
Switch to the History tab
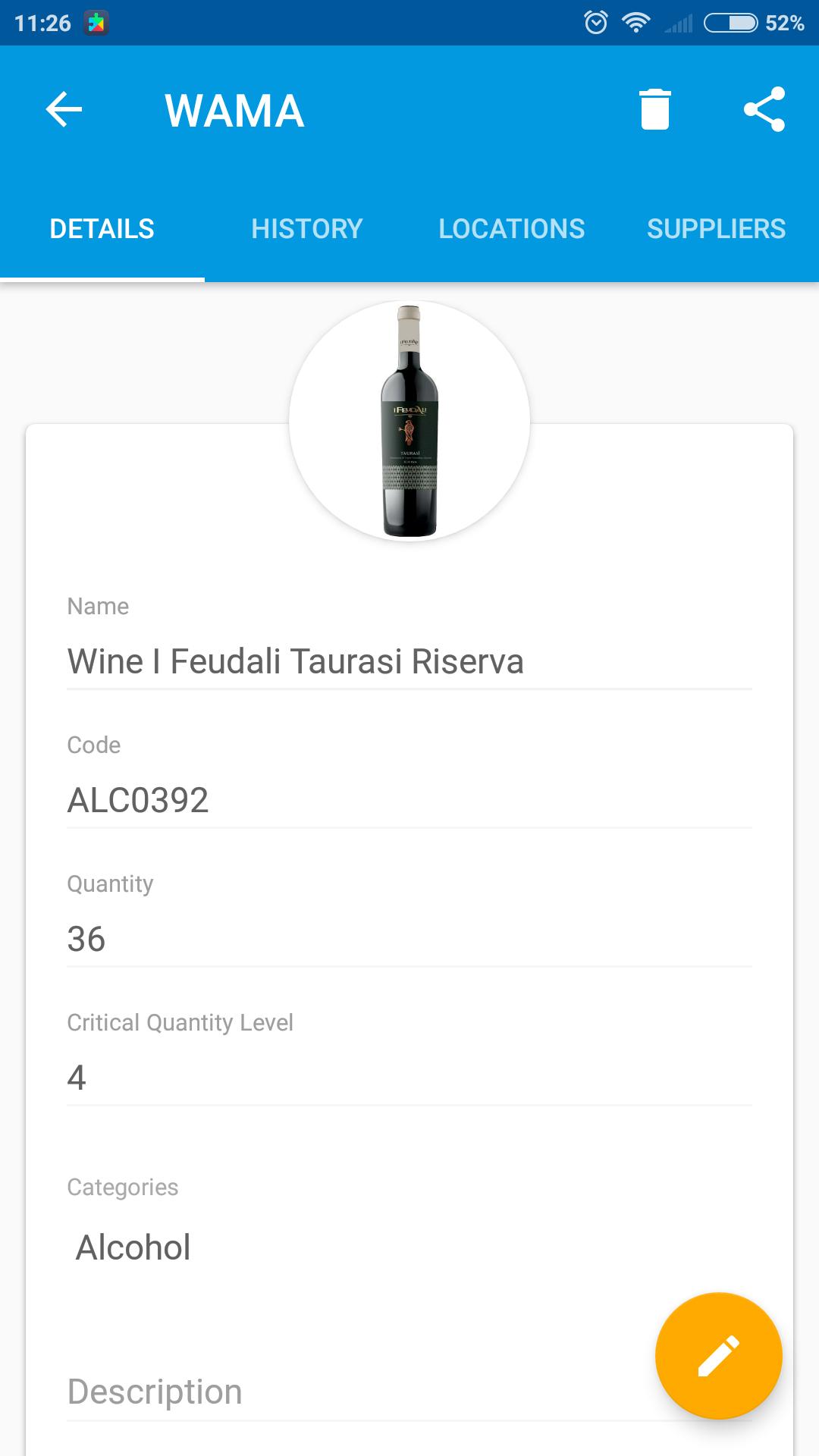pyautogui.click(x=307, y=229)
